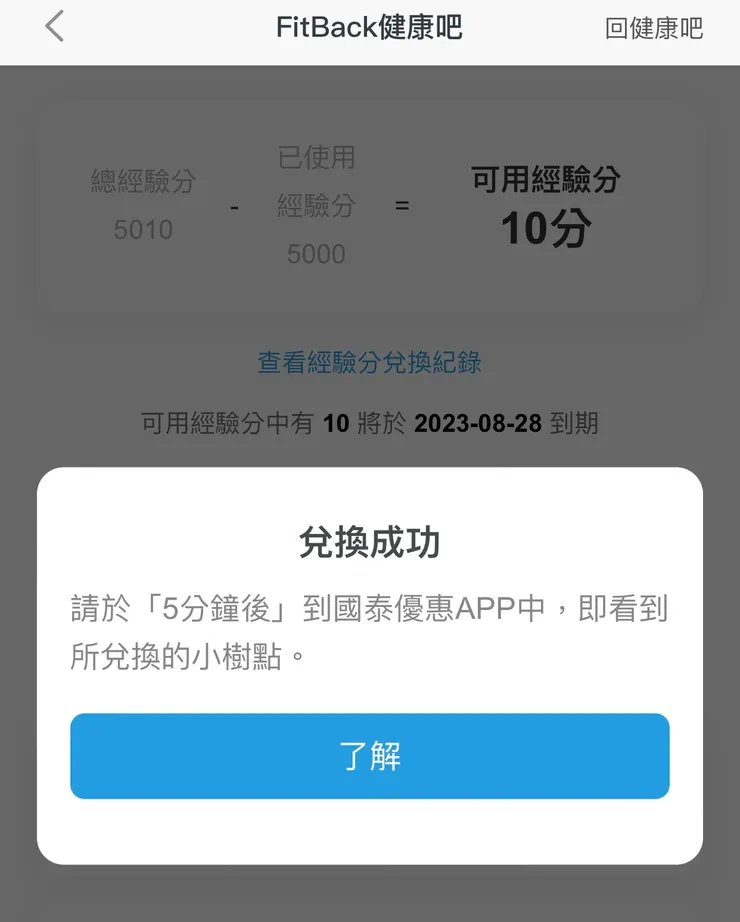Select the left-pointing chevron in the header
Viewport: 740px width, 922px height.
coord(52,27)
